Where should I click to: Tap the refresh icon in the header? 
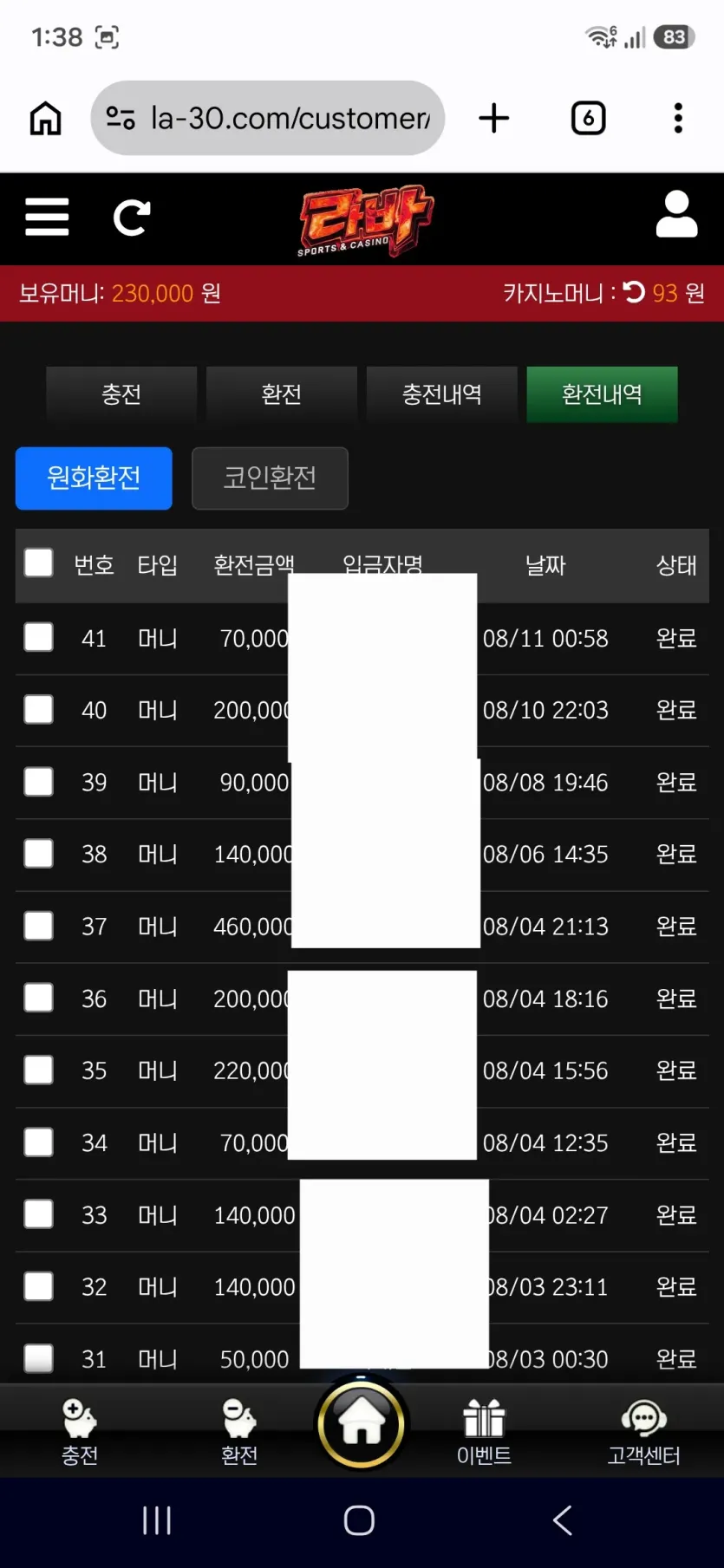click(132, 218)
